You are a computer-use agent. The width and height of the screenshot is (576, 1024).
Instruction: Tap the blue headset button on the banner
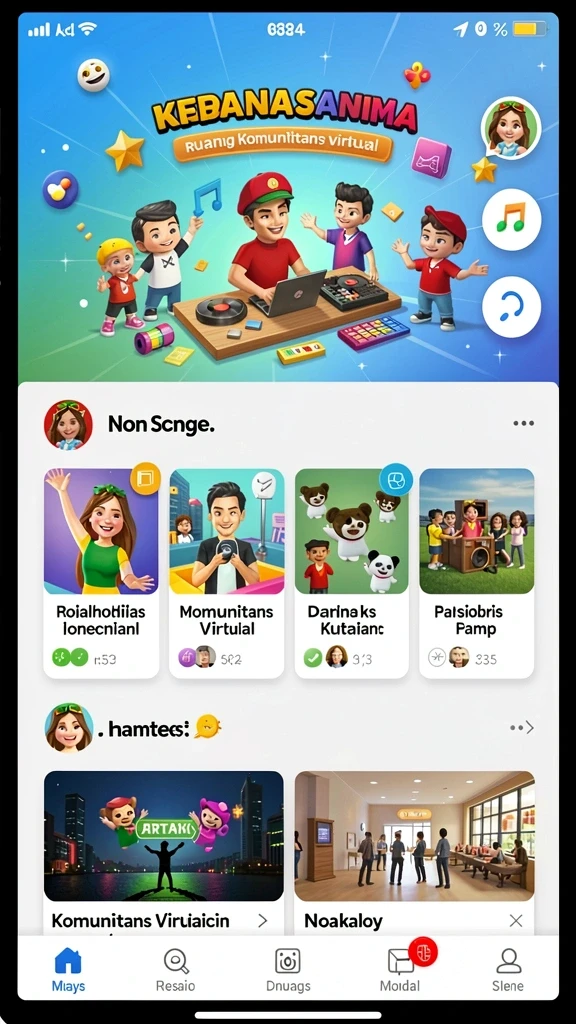pyautogui.click(x=511, y=306)
